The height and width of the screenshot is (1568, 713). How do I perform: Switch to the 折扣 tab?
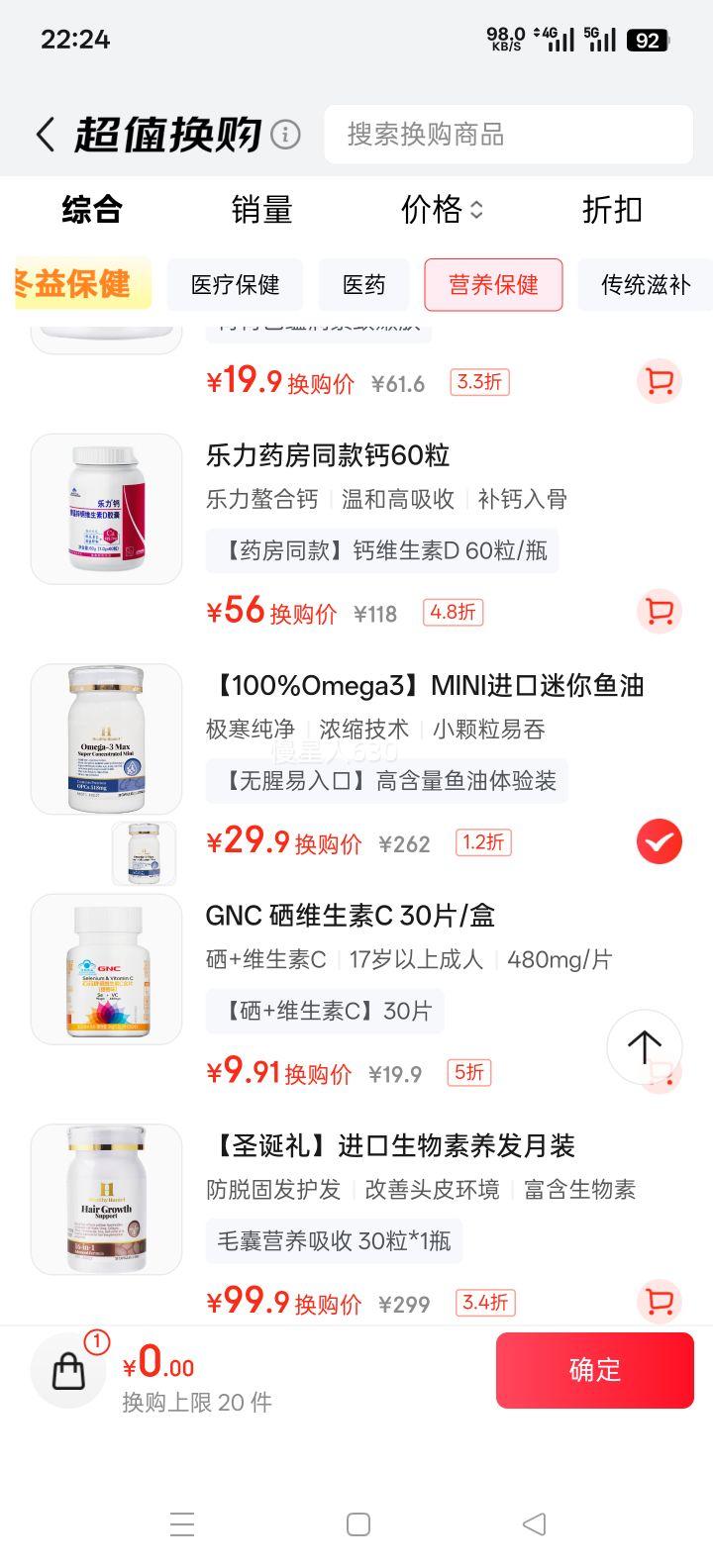tap(611, 210)
